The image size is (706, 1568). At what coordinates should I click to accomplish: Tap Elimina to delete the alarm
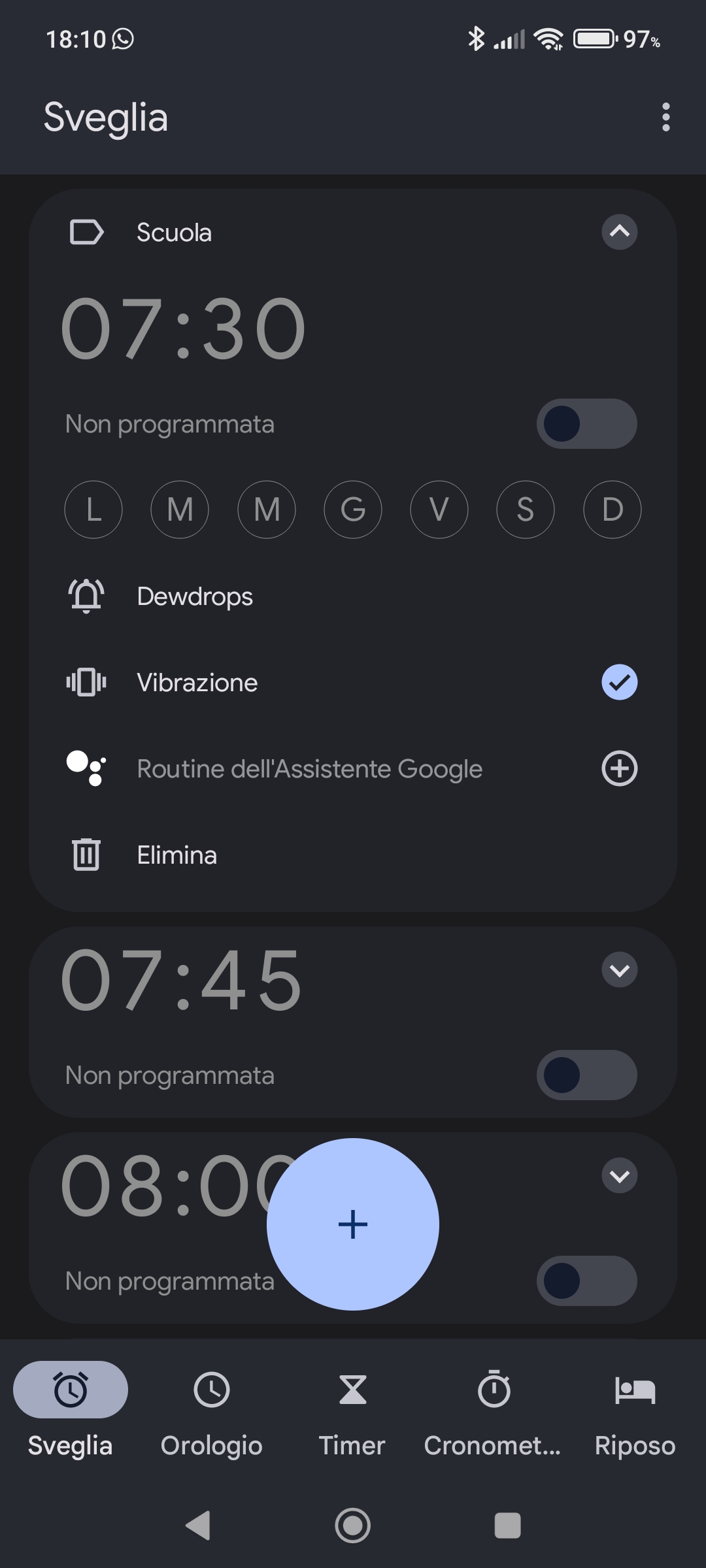pyautogui.click(x=176, y=855)
